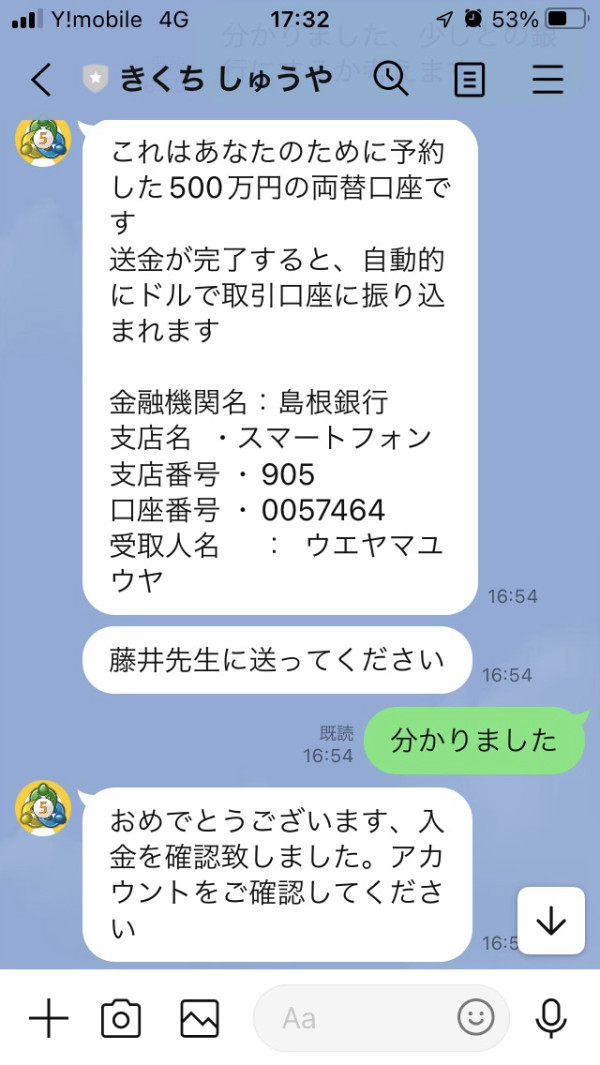Open the chat hamburger menu
The image size is (600, 1065).
pyautogui.click(x=548, y=79)
